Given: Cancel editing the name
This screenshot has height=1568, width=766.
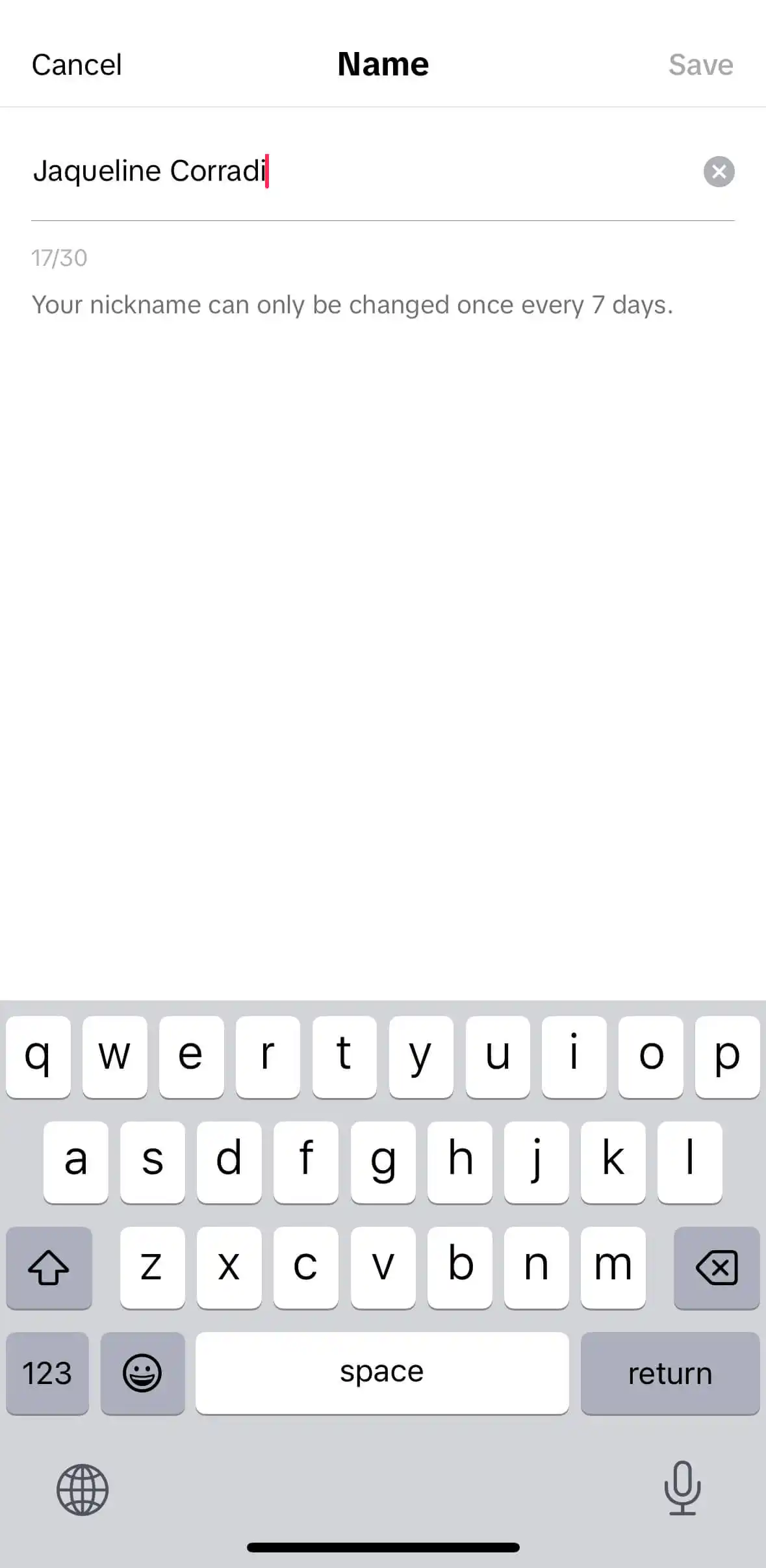Looking at the screenshot, I should (x=77, y=65).
